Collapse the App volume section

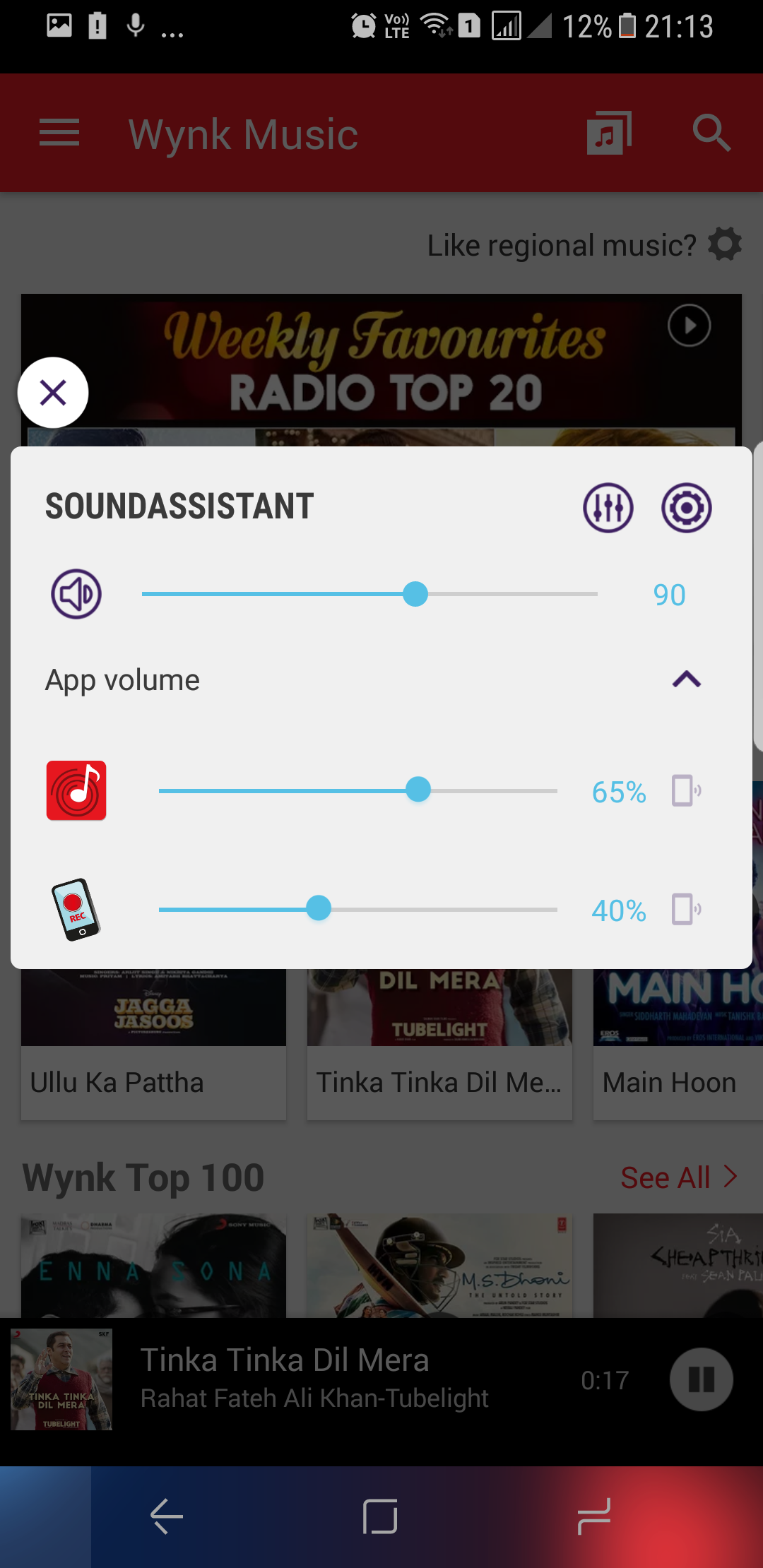[686, 679]
